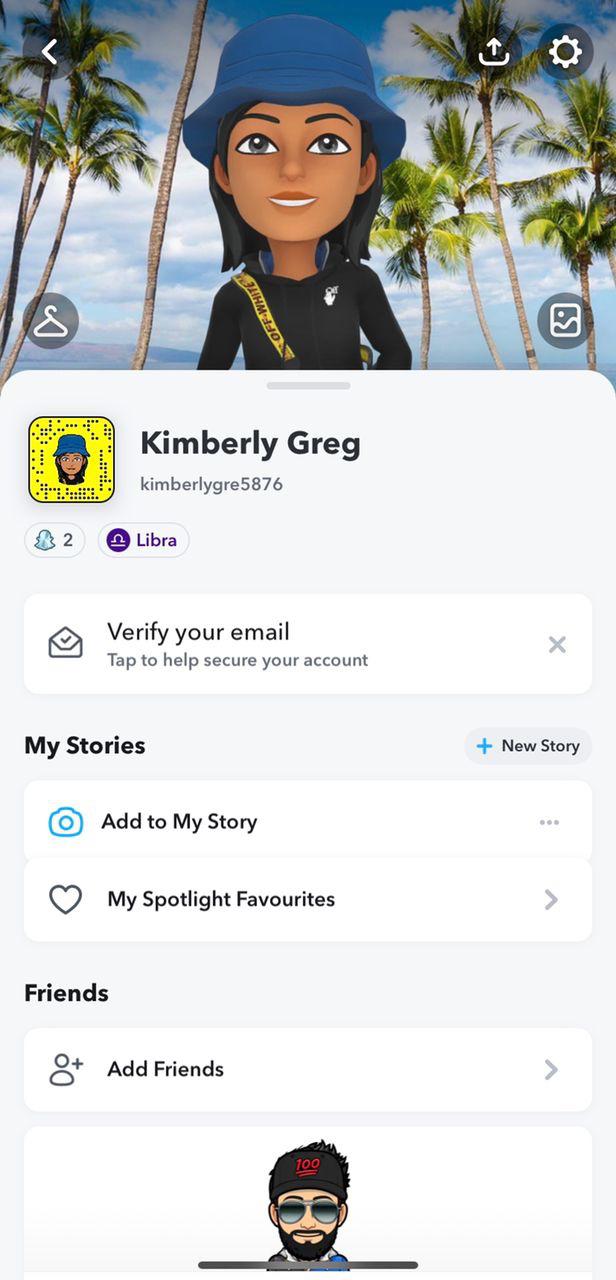This screenshot has height=1280, width=616.
Task: Tap the Snap score chip
Action: pos(55,540)
